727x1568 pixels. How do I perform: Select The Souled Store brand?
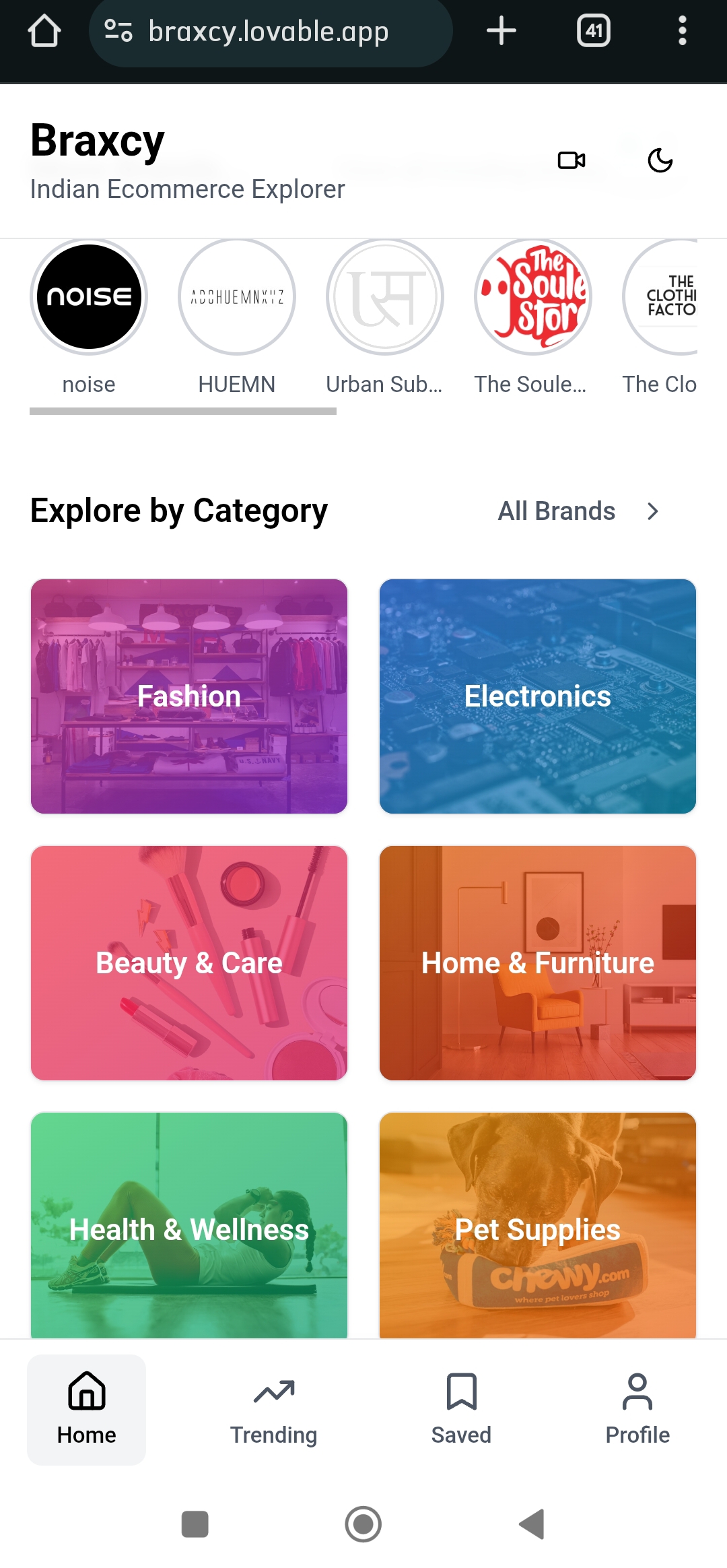click(533, 297)
